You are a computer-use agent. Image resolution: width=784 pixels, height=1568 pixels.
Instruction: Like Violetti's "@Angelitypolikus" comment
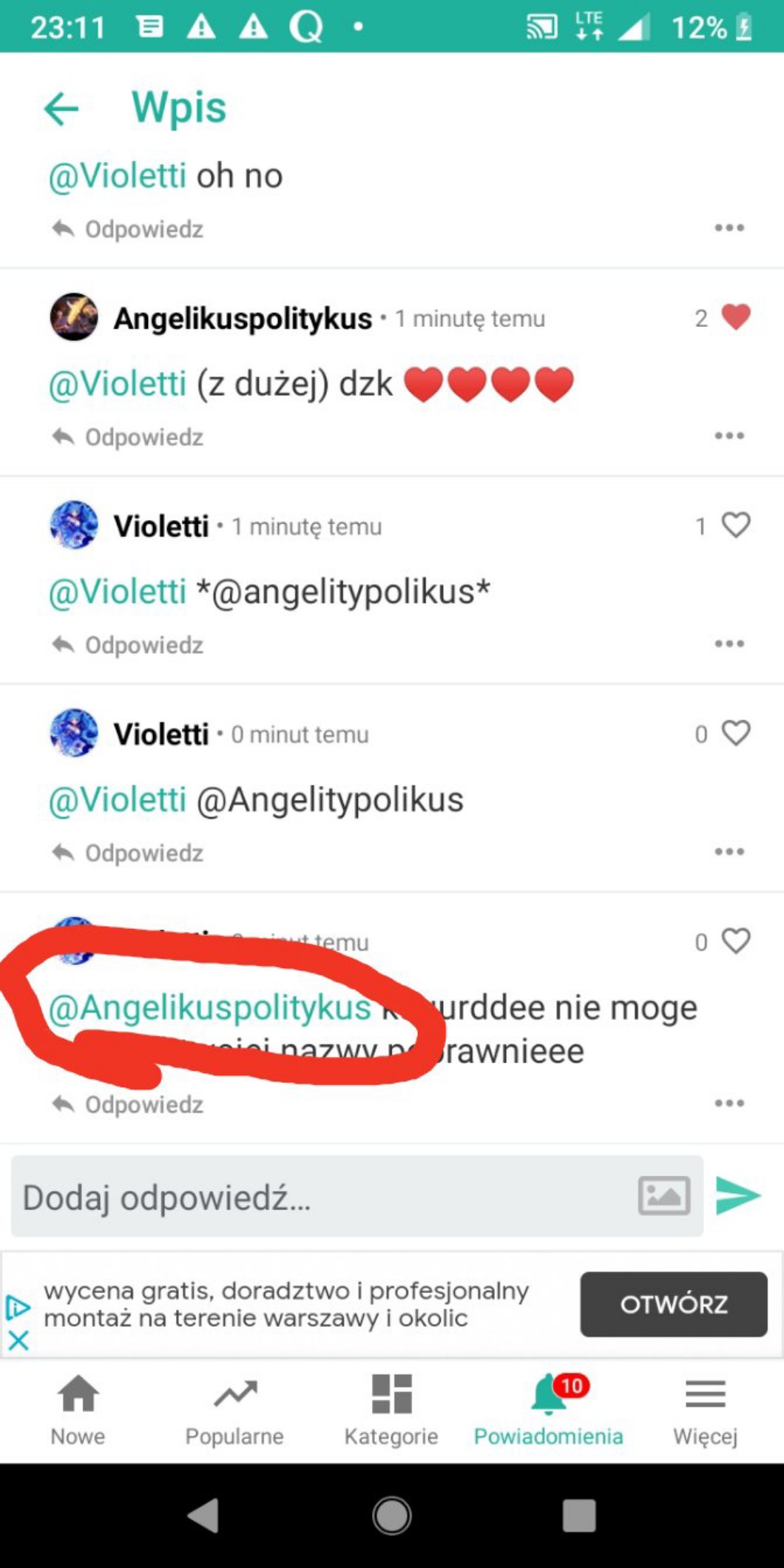coord(735,734)
